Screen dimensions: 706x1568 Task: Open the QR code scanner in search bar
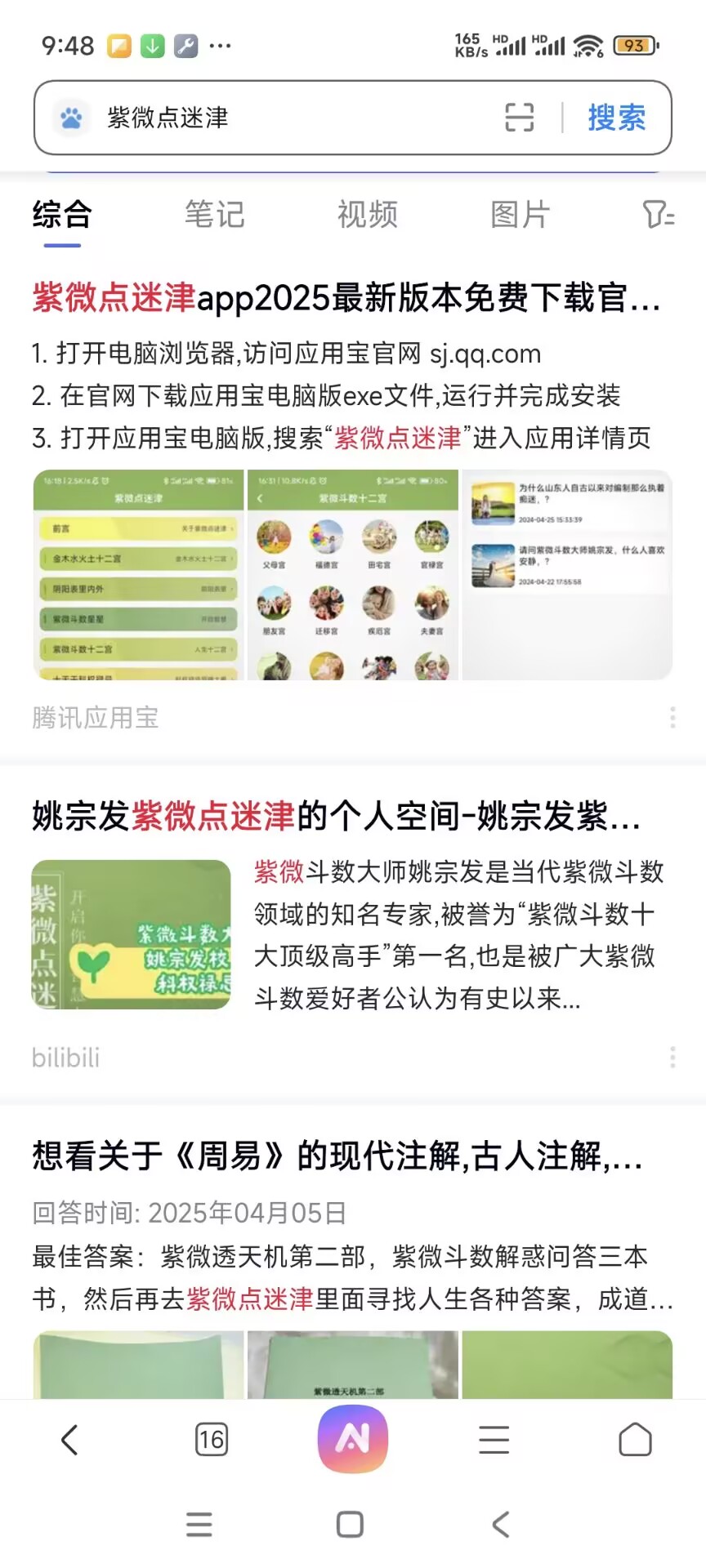coord(521,118)
